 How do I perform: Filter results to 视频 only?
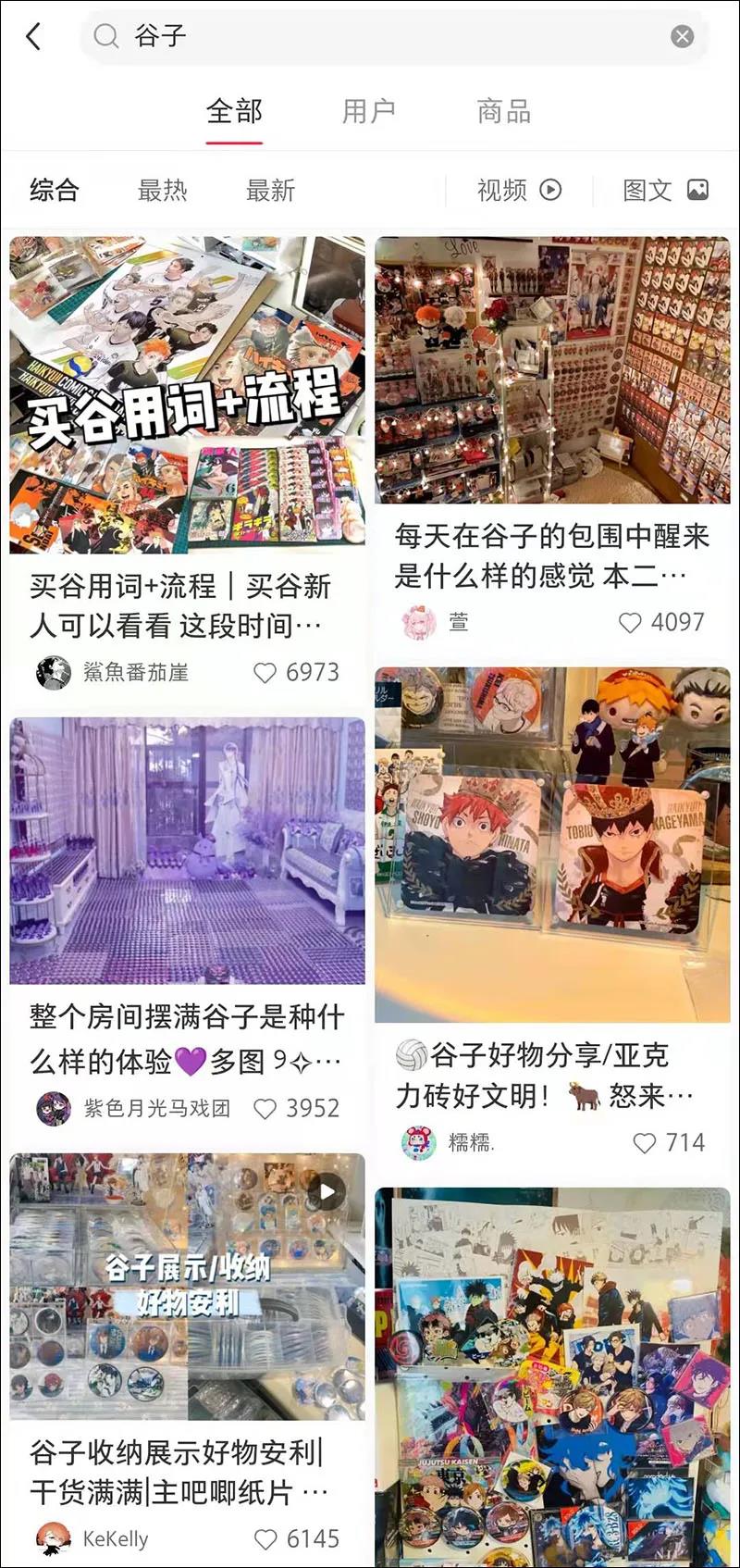[519, 191]
